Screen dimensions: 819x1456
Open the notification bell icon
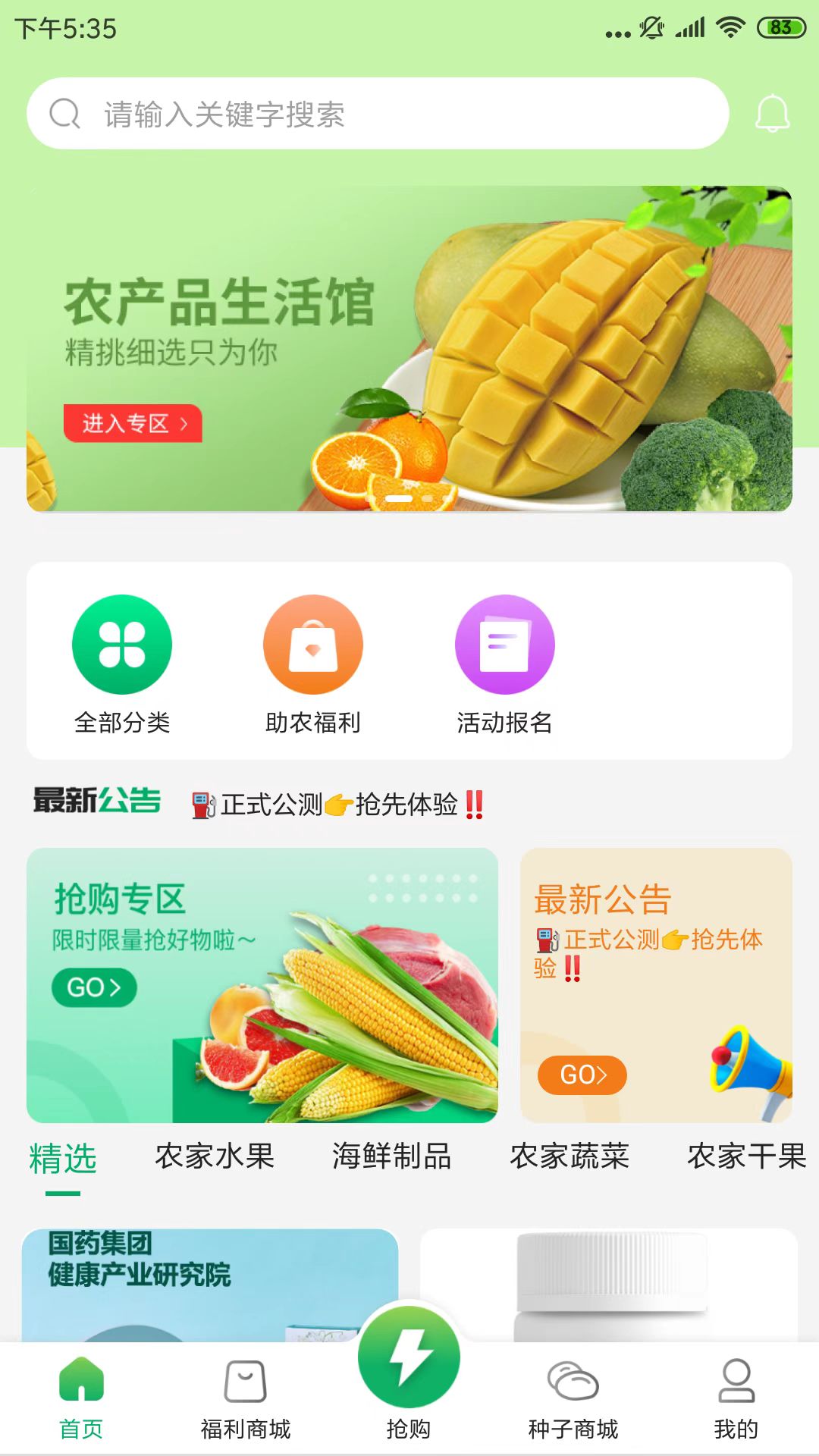(x=772, y=114)
